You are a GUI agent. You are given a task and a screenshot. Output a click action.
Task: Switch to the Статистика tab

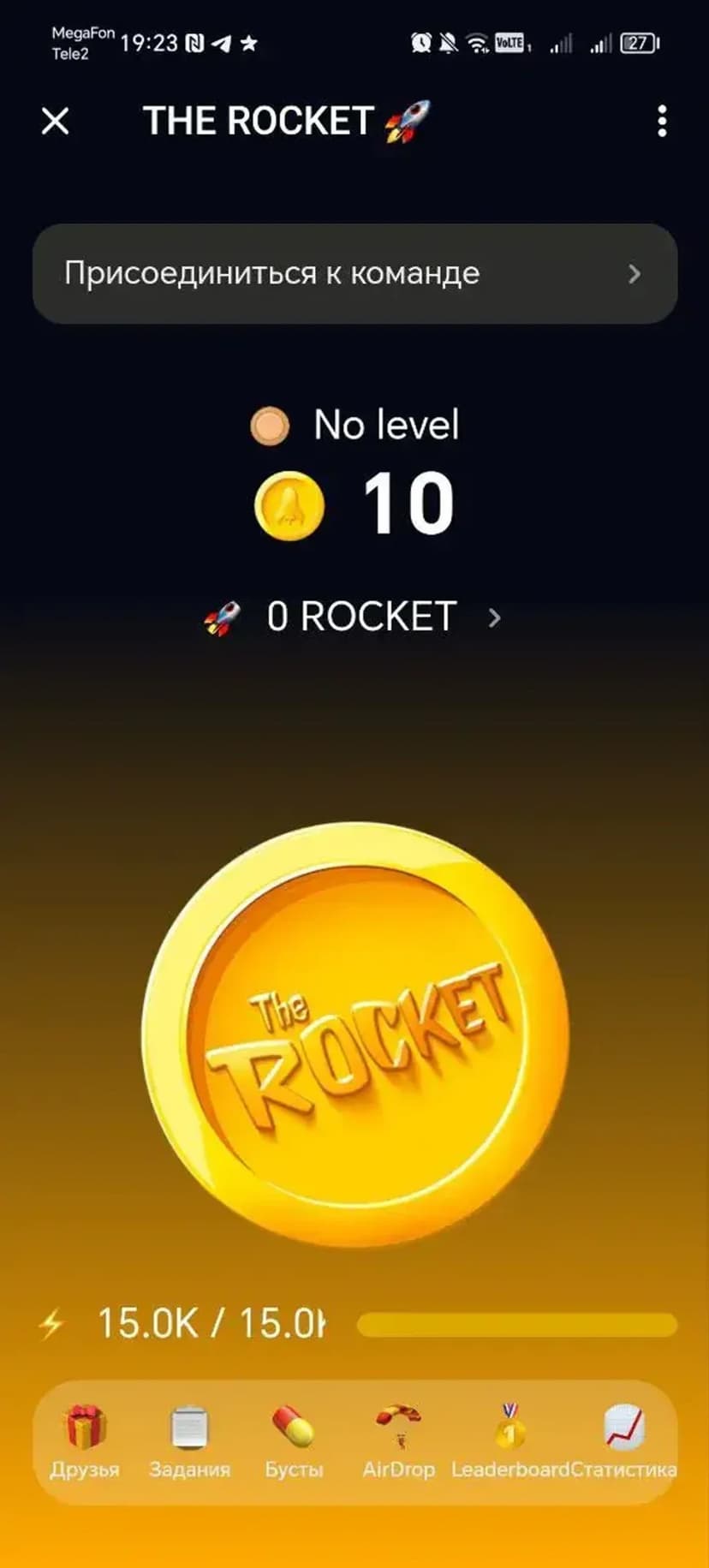623,1441
